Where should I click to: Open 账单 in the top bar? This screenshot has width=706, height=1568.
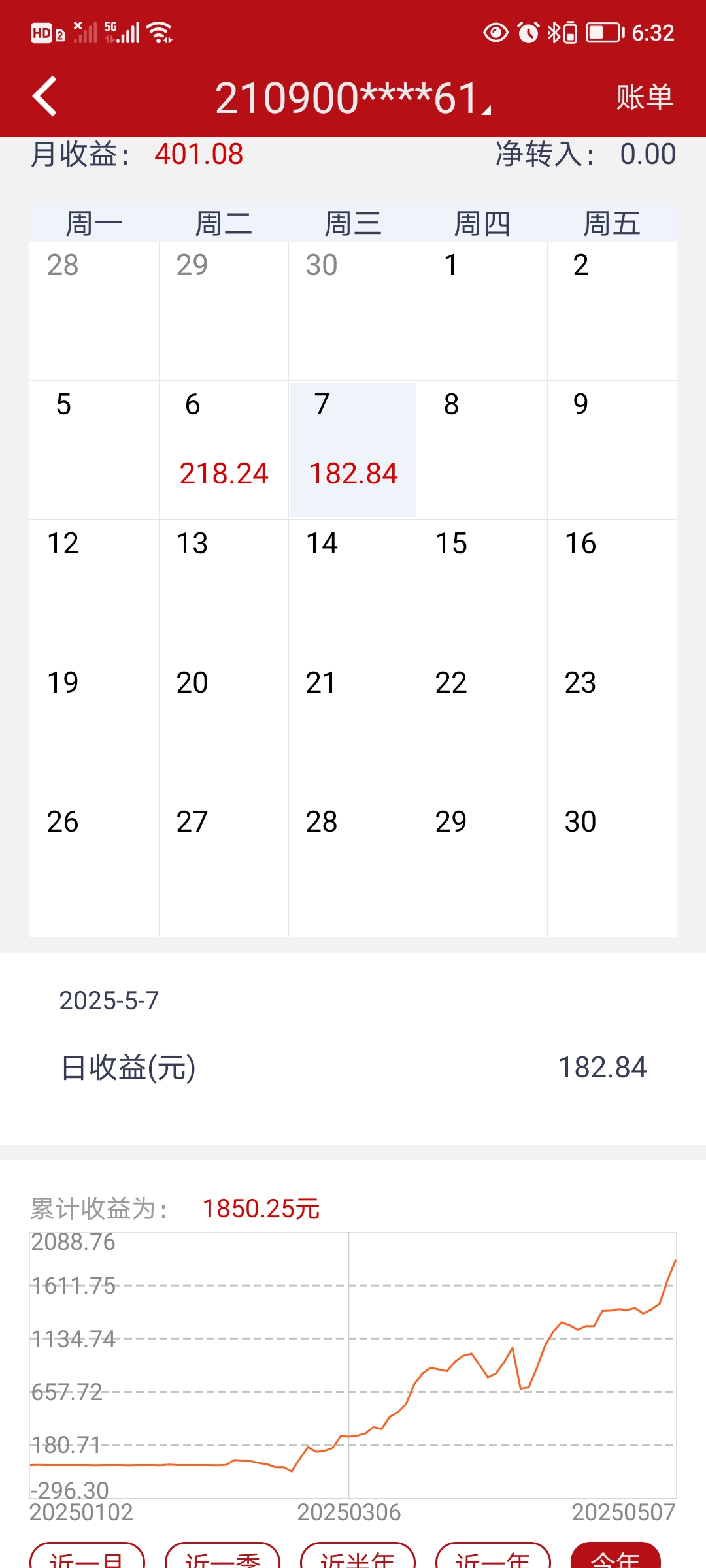coord(644,97)
